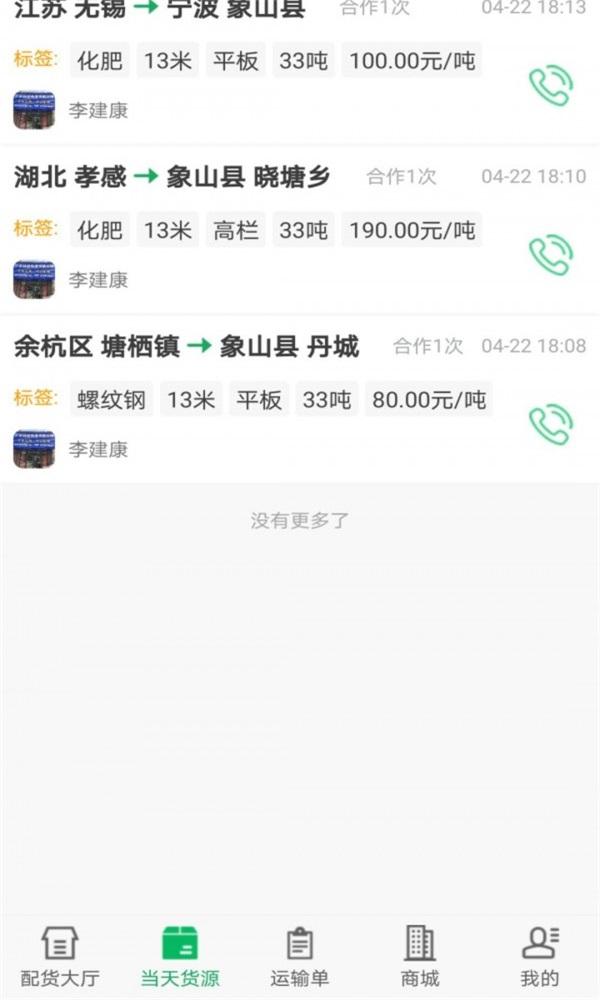Call about the 江苏 无锡 to 宁波 象山县 cargo
This screenshot has width=600, height=1000.
coord(550,86)
